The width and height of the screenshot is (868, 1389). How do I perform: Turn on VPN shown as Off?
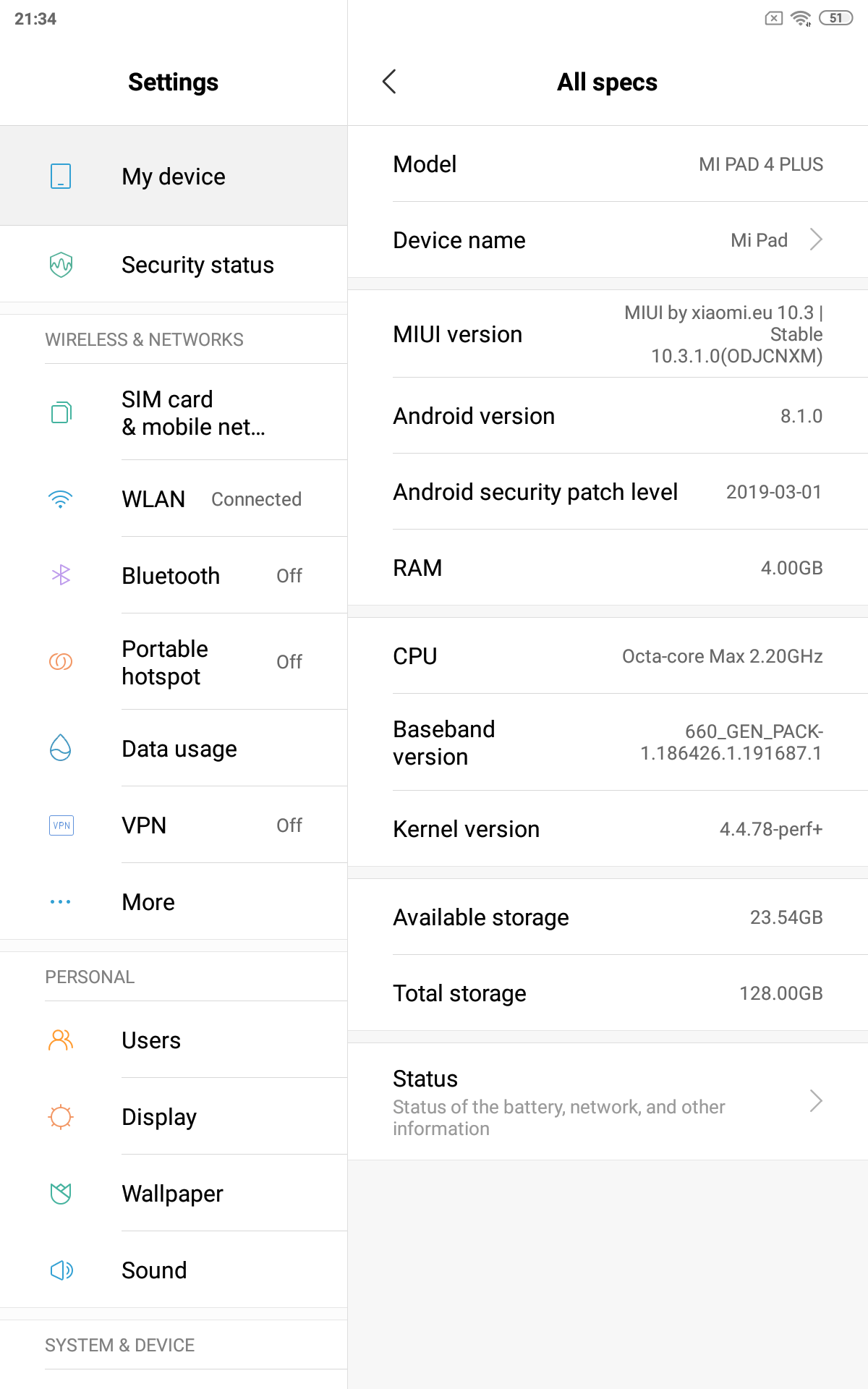pyautogui.click(x=289, y=825)
